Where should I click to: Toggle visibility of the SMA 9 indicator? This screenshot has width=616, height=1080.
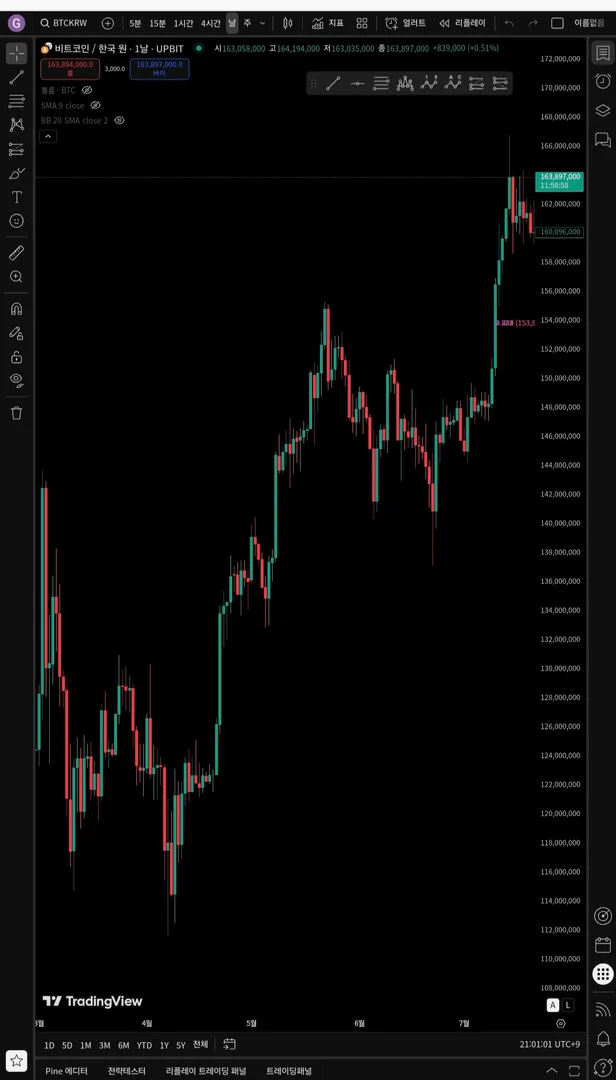click(x=96, y=105)
